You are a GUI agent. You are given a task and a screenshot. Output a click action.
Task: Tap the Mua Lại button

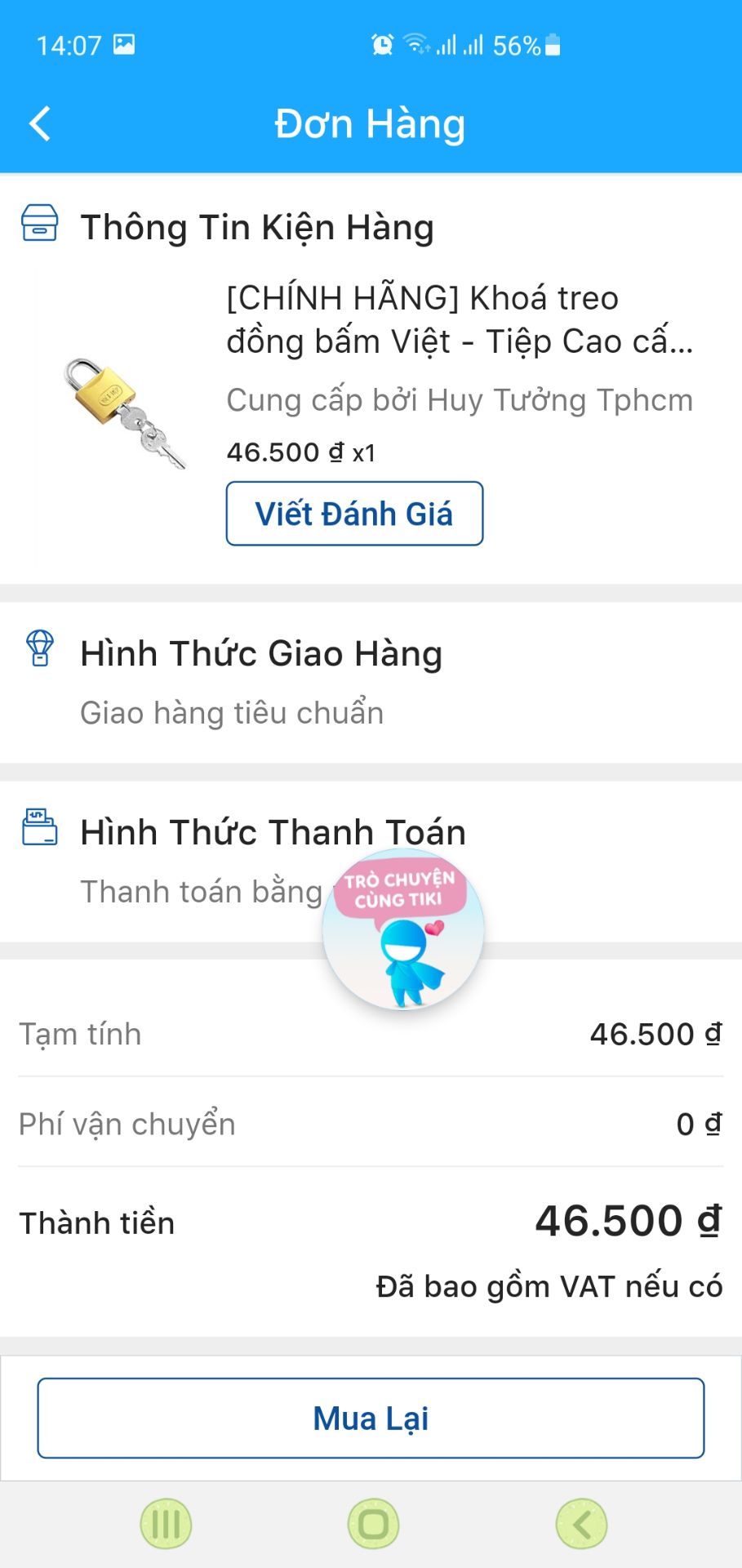pos(371,1419)
